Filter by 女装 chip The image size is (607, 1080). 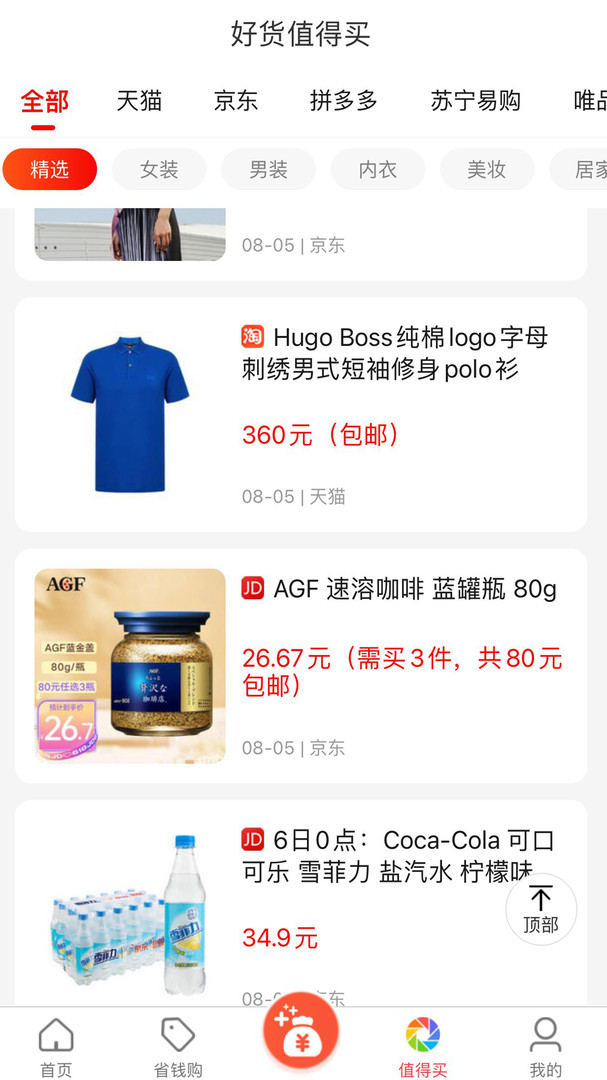click(159, 169)
